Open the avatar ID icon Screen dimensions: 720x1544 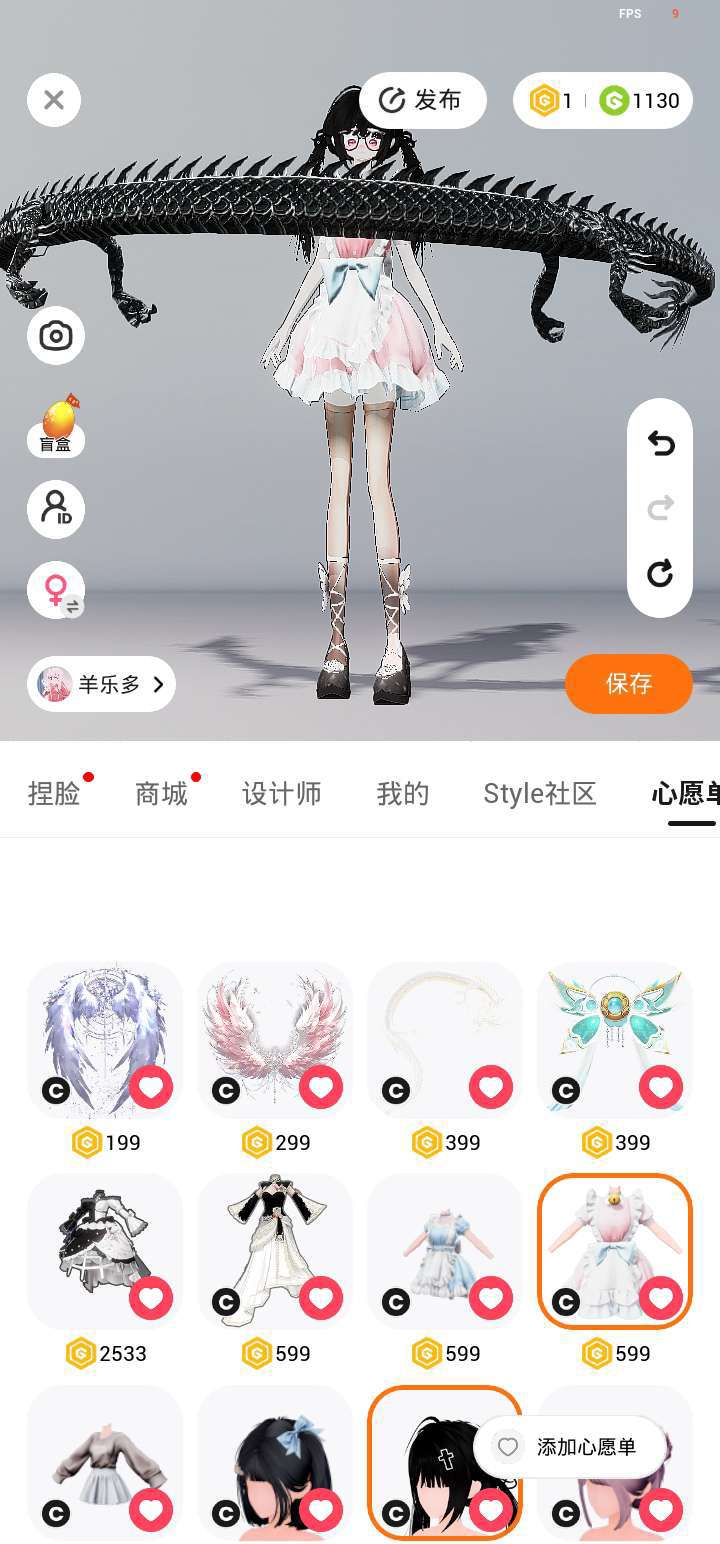pyautogui.click(x=56, y=510)
